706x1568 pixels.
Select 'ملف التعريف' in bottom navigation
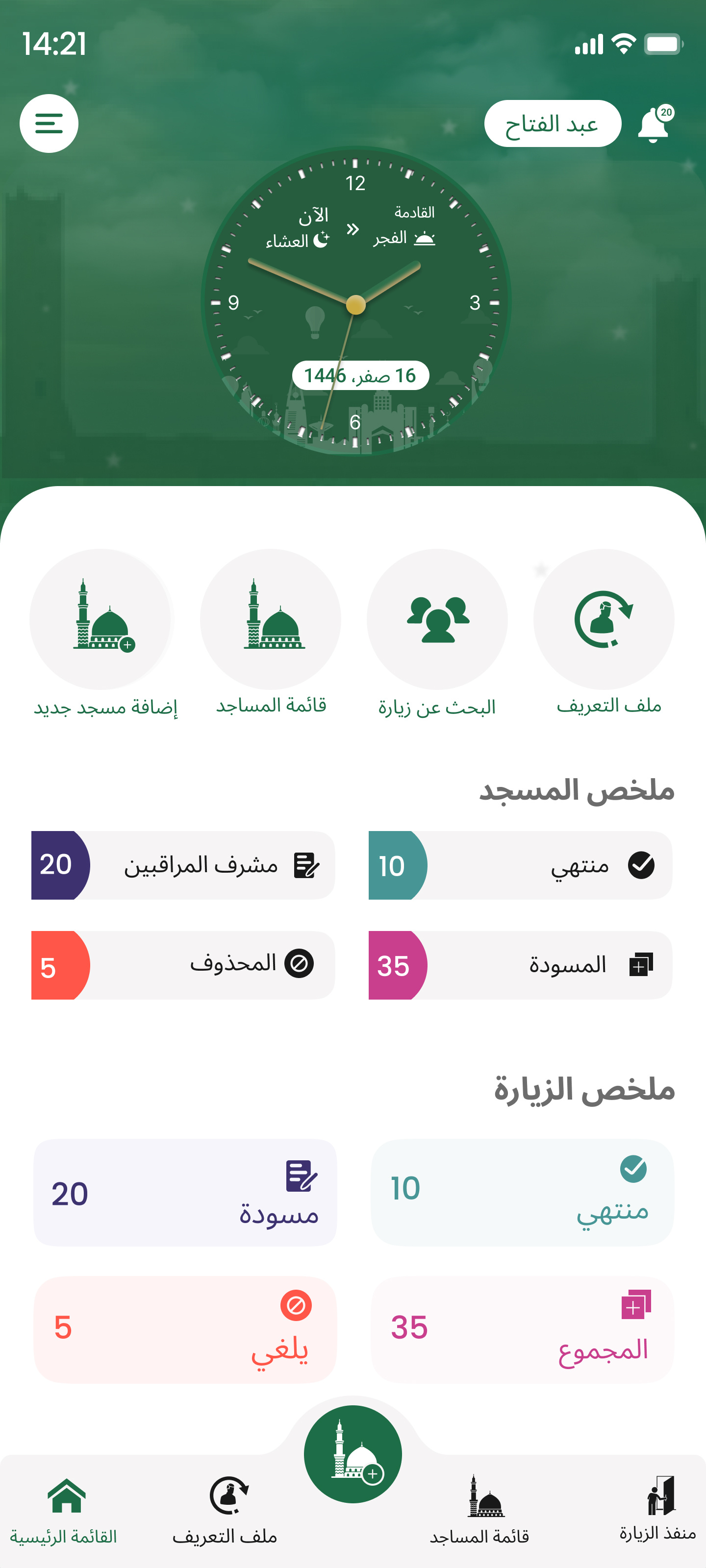tap(229, 1494)
